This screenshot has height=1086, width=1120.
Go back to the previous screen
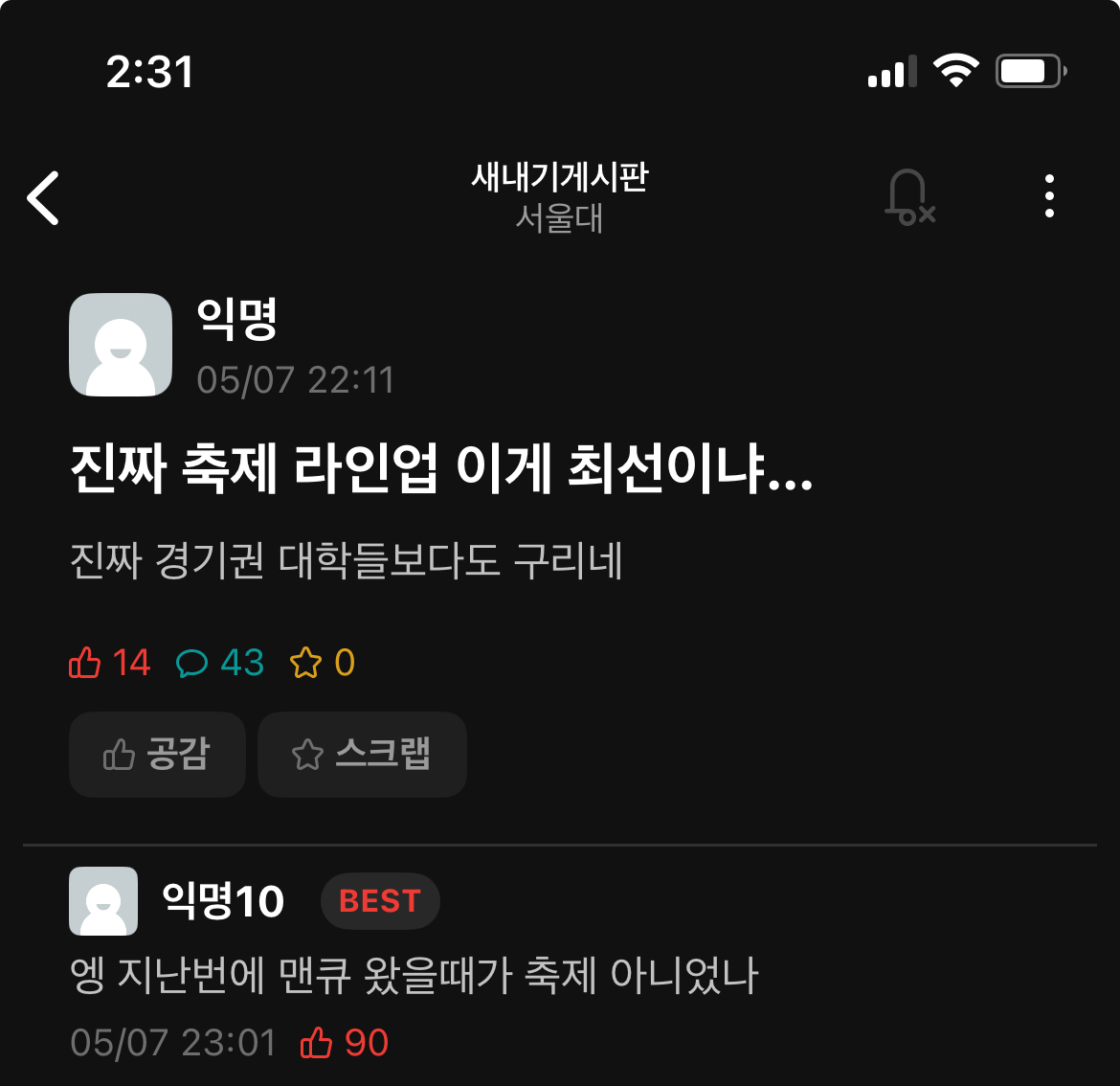[44, 198]
